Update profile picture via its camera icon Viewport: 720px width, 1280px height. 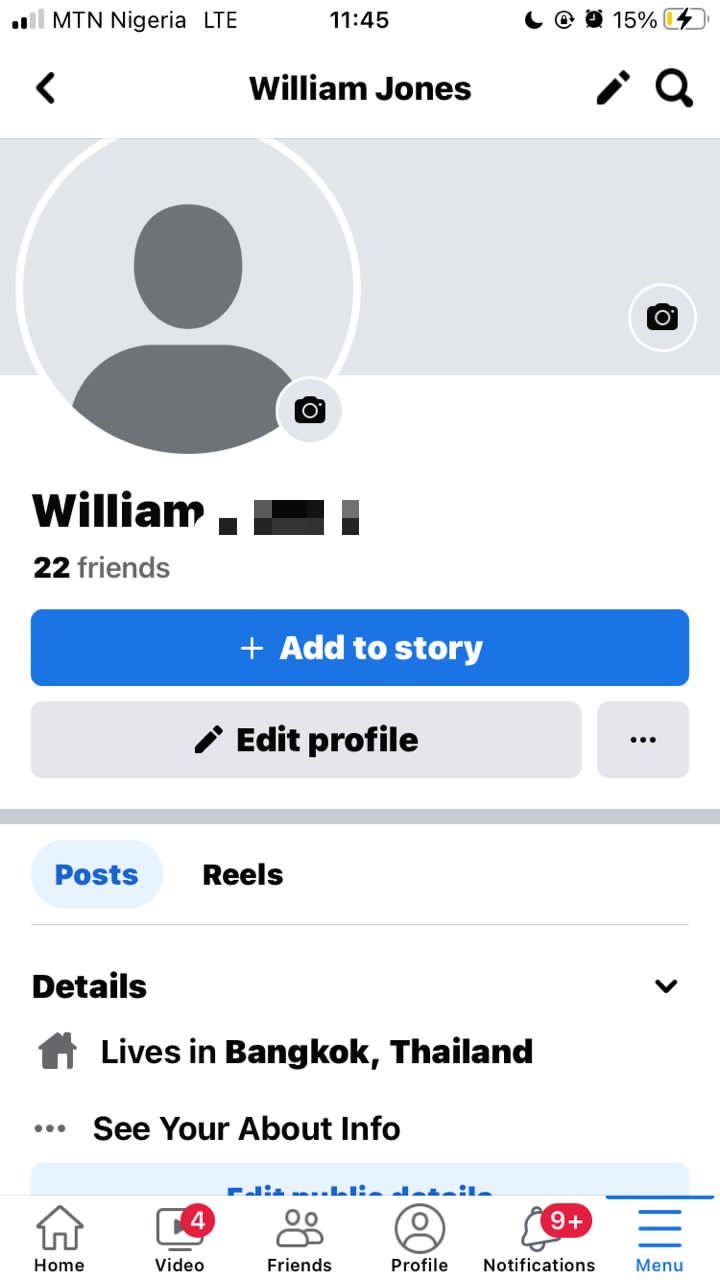[310, 410]
